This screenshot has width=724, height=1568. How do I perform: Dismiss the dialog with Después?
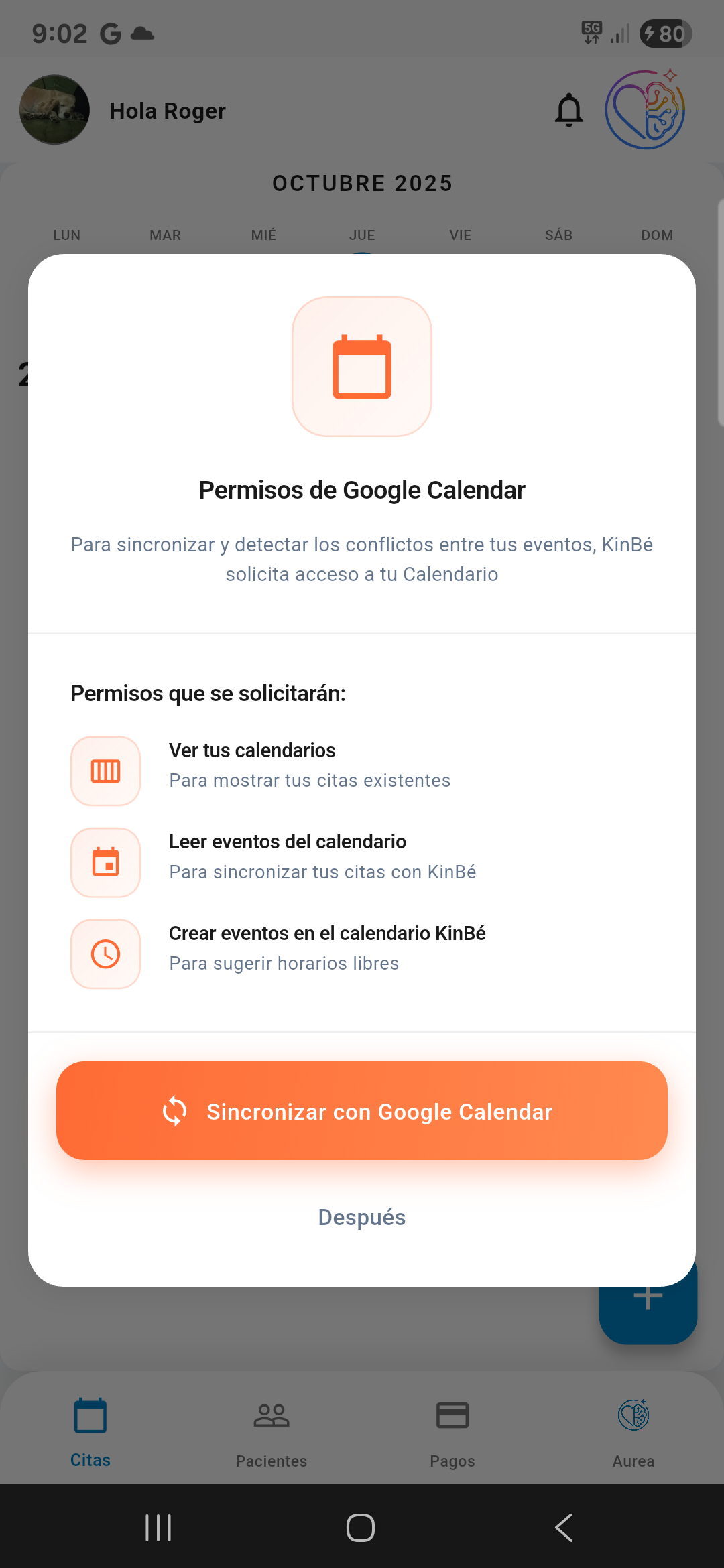point(362,1217)
